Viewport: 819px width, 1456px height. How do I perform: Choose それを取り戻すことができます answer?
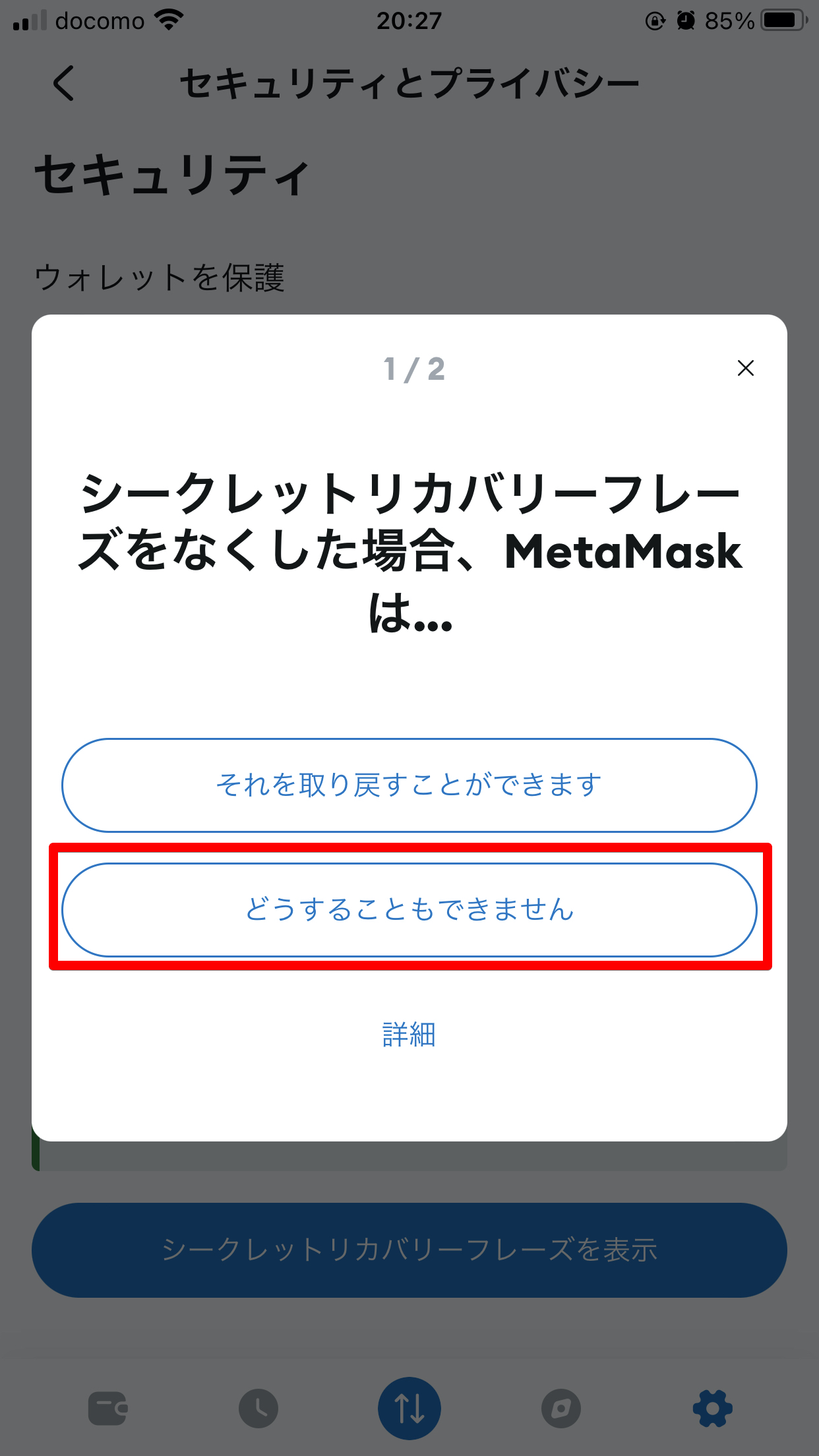[409, 785]
